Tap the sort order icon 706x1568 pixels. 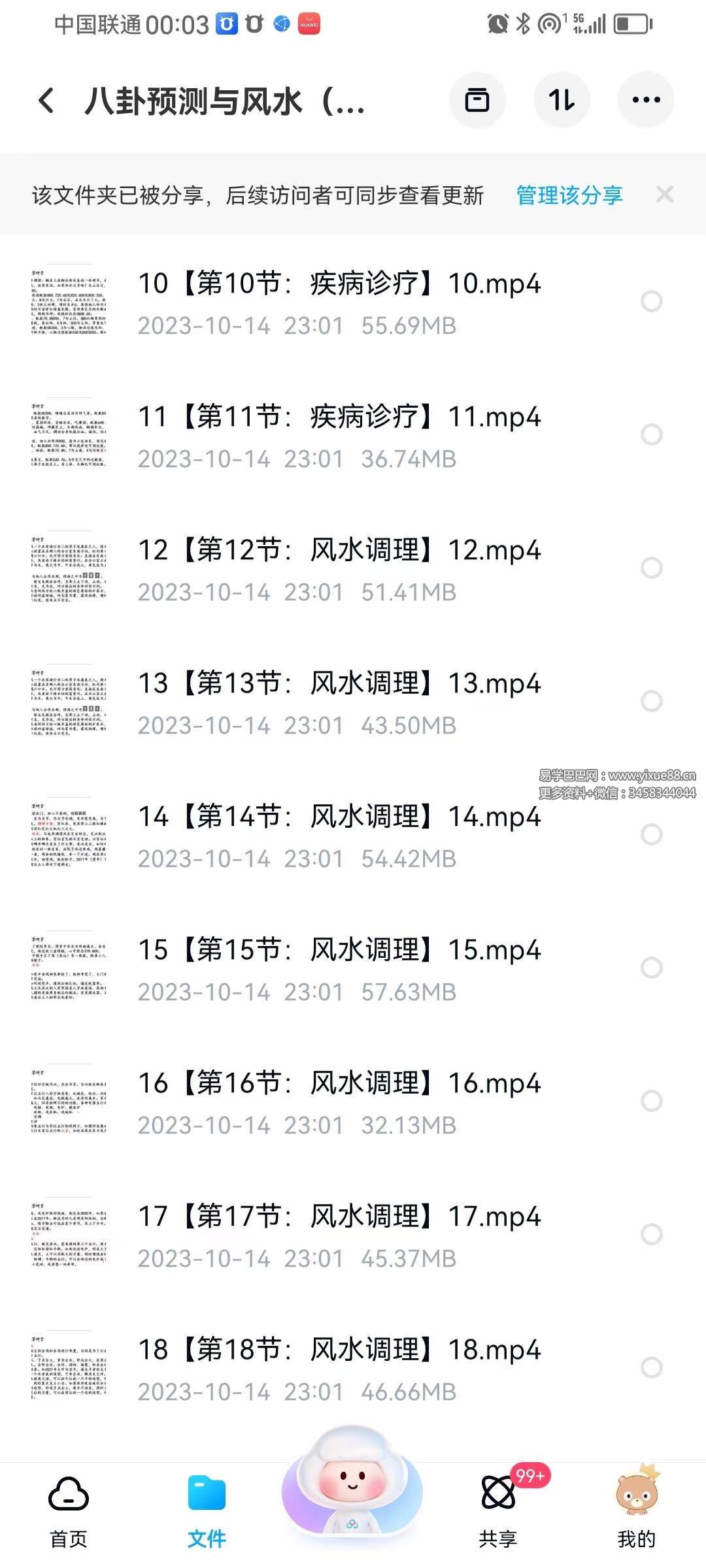tap(562, 100)
